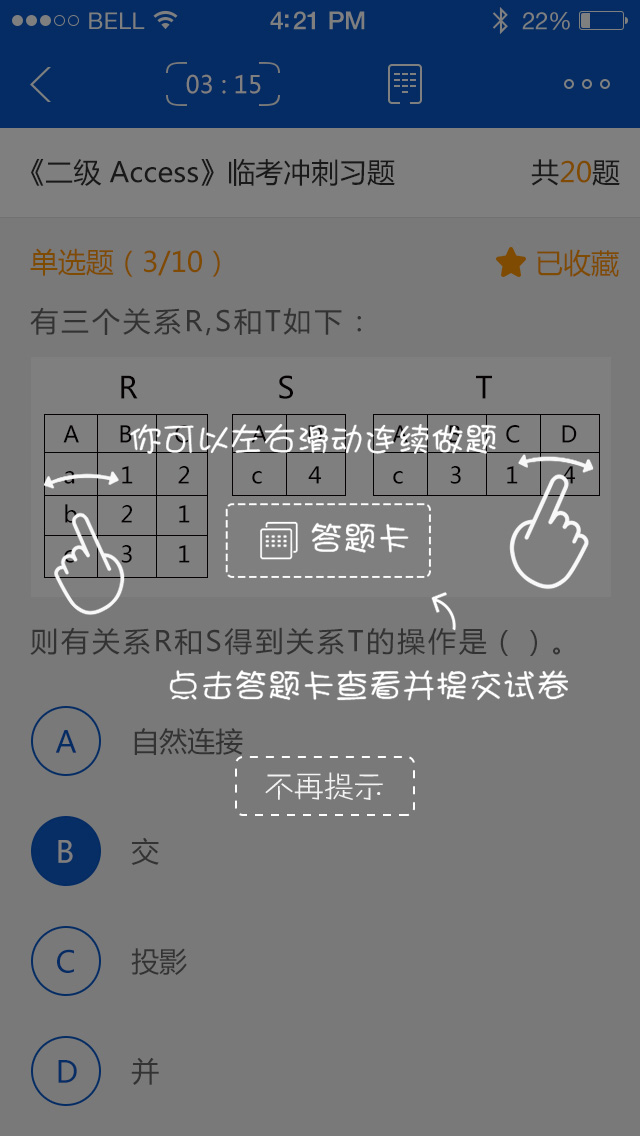The width and height of the screenshot is (640, 1136).
Task: Open the answer sheet icon in header
Action: point(404,84)
